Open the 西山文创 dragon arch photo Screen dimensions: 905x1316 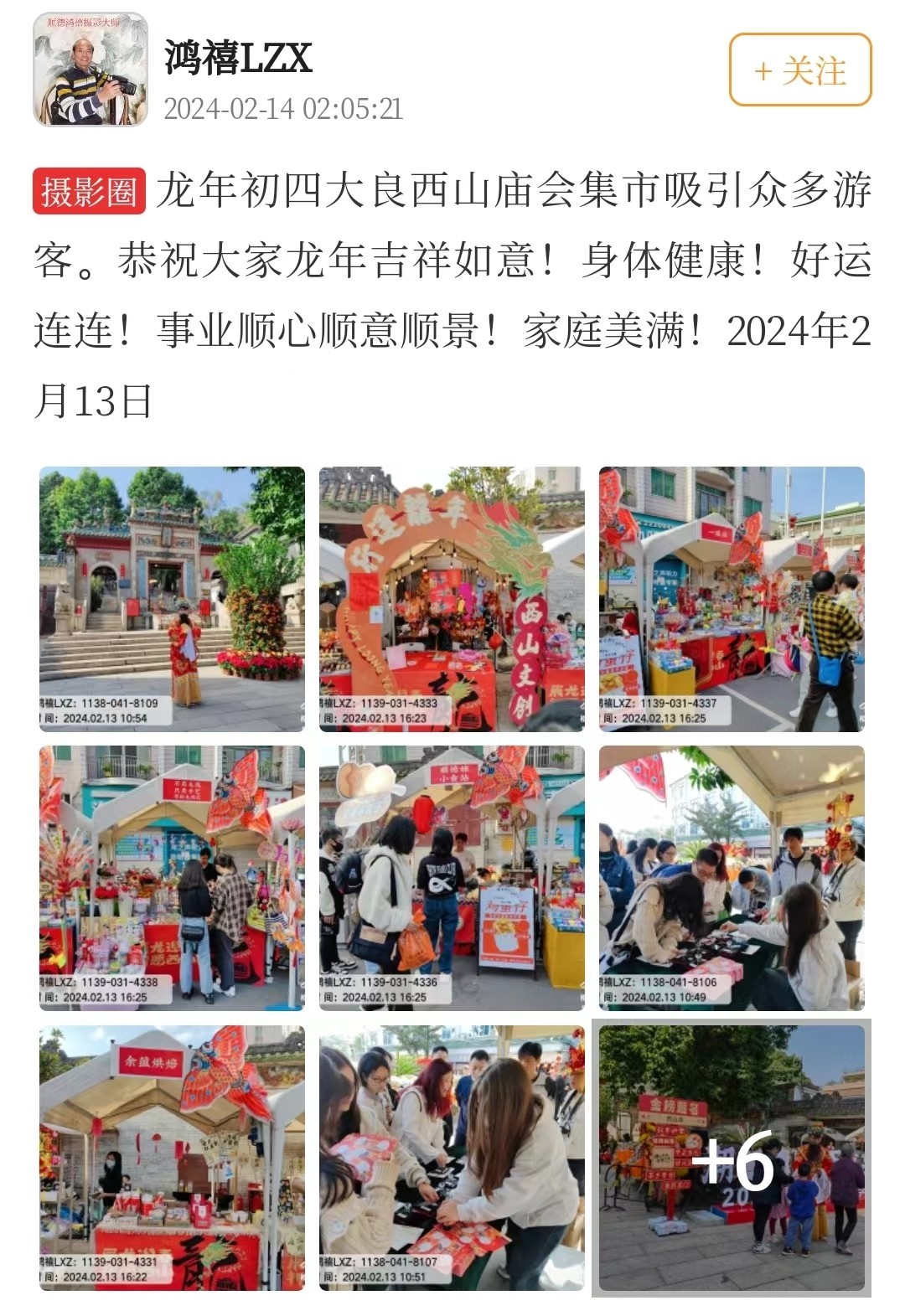click(x=452, y=598)
